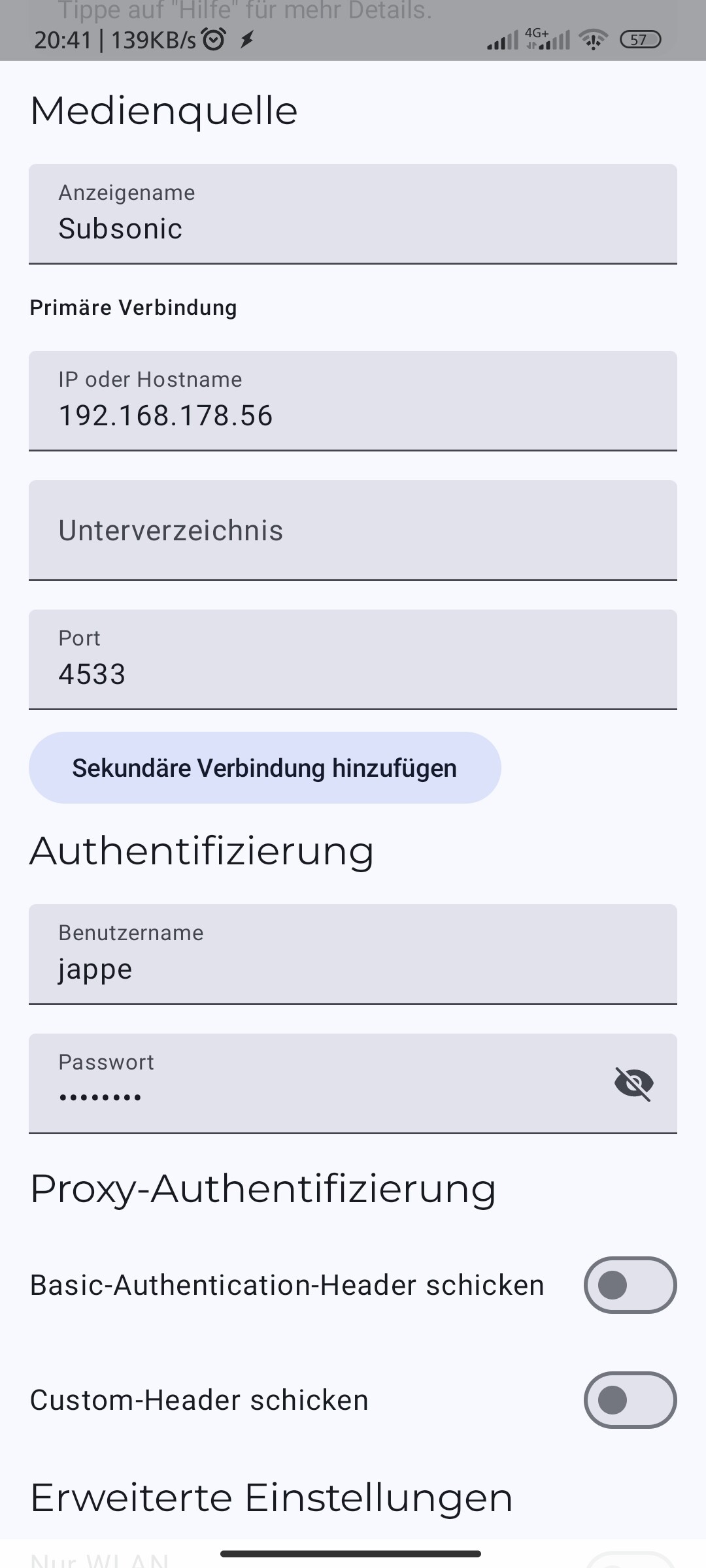The height and width of the screenshot is (1568, 706).
Task: Edit the Port field
Action: coord(353,659)
